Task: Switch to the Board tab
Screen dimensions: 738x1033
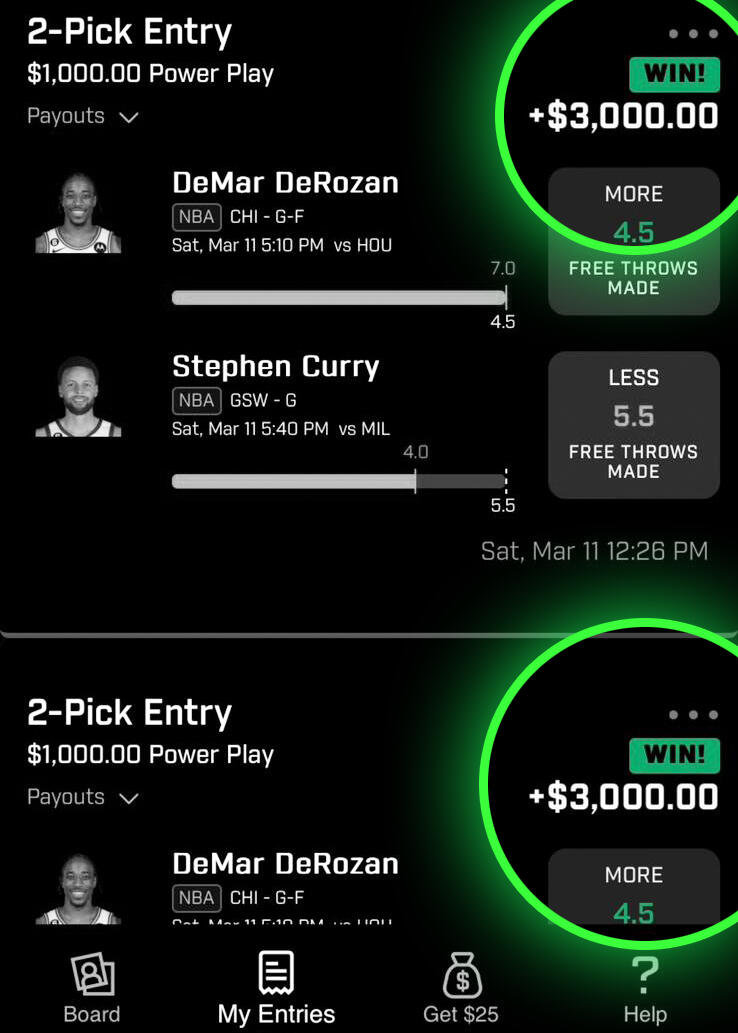Action: click(x=92, y=988)
